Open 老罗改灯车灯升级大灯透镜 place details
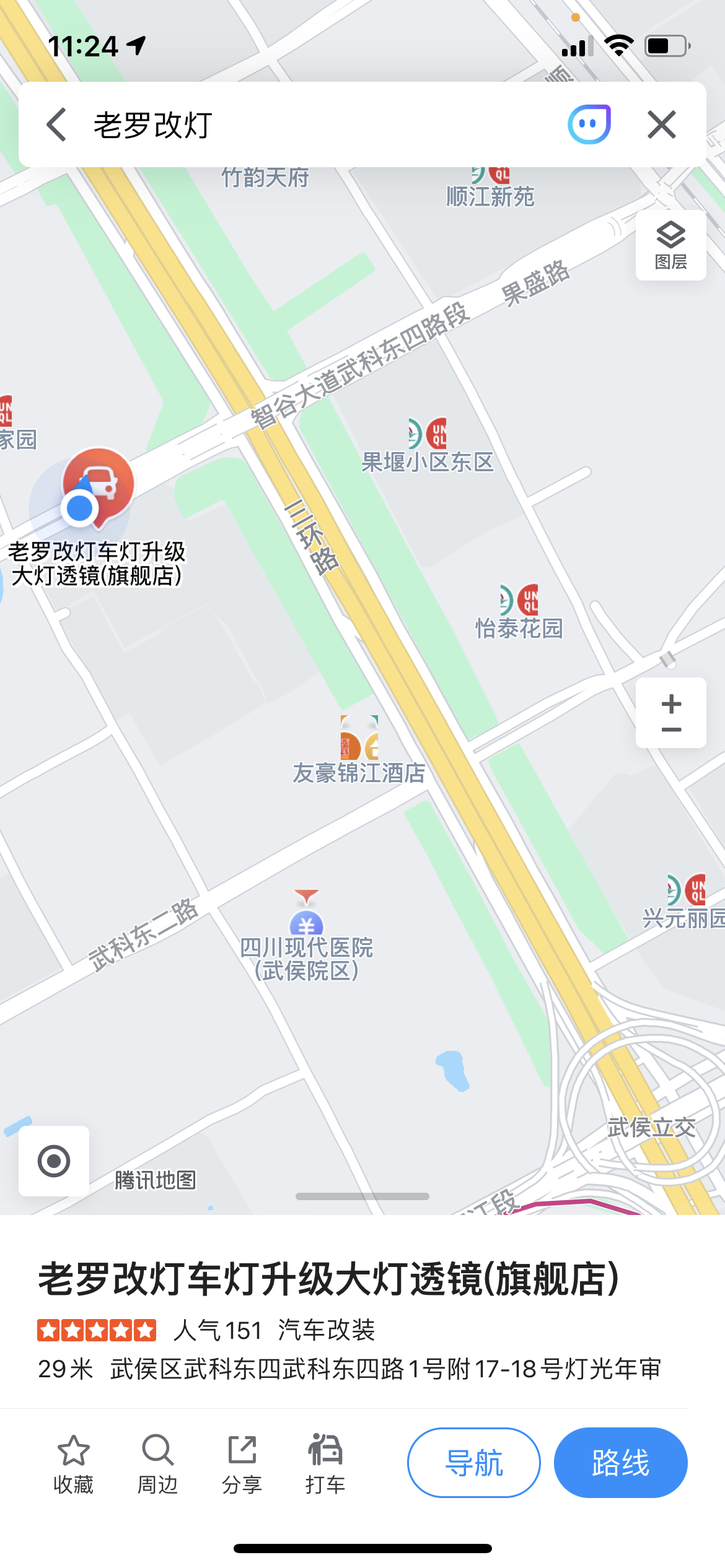Image resolution: width=725 pixels, height=1568 pixels. tap(328, 1279)
